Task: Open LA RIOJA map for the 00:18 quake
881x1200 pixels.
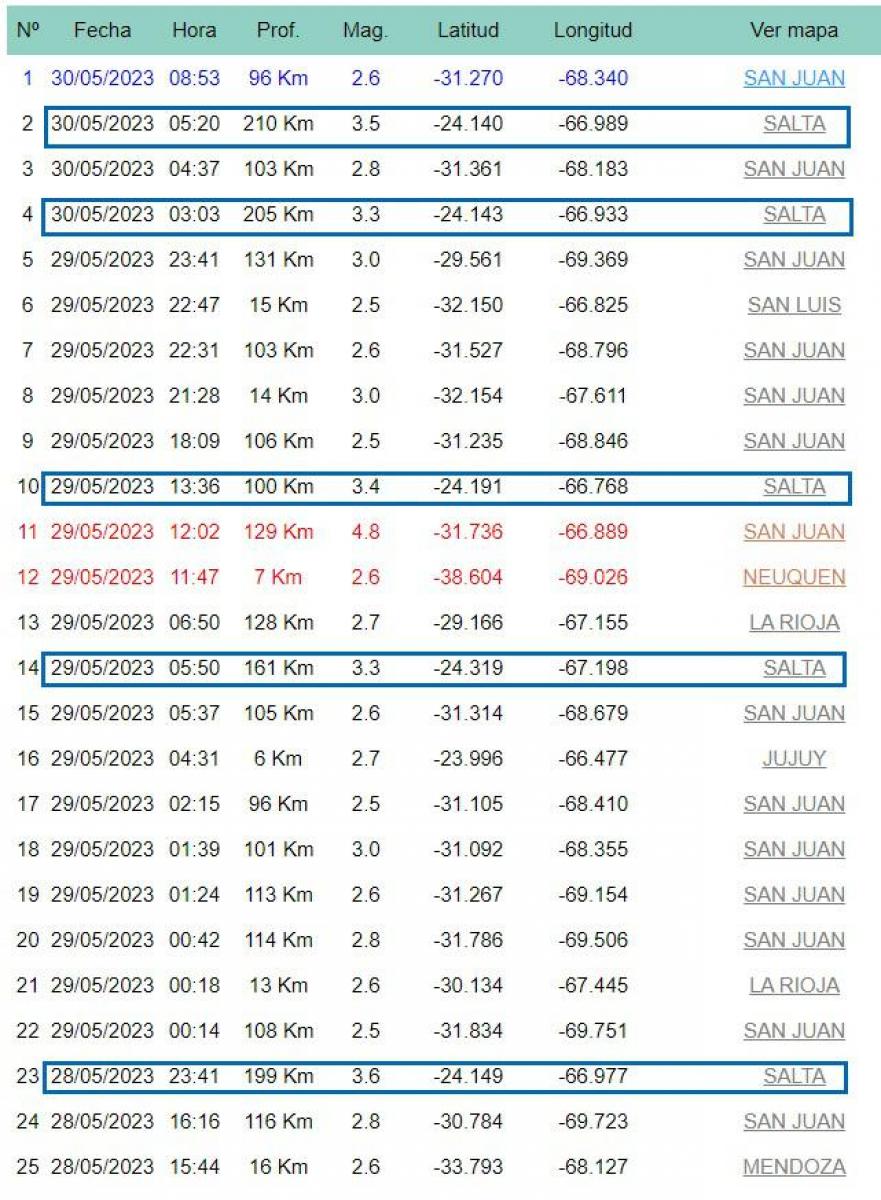Action: (x=793, y=985)
